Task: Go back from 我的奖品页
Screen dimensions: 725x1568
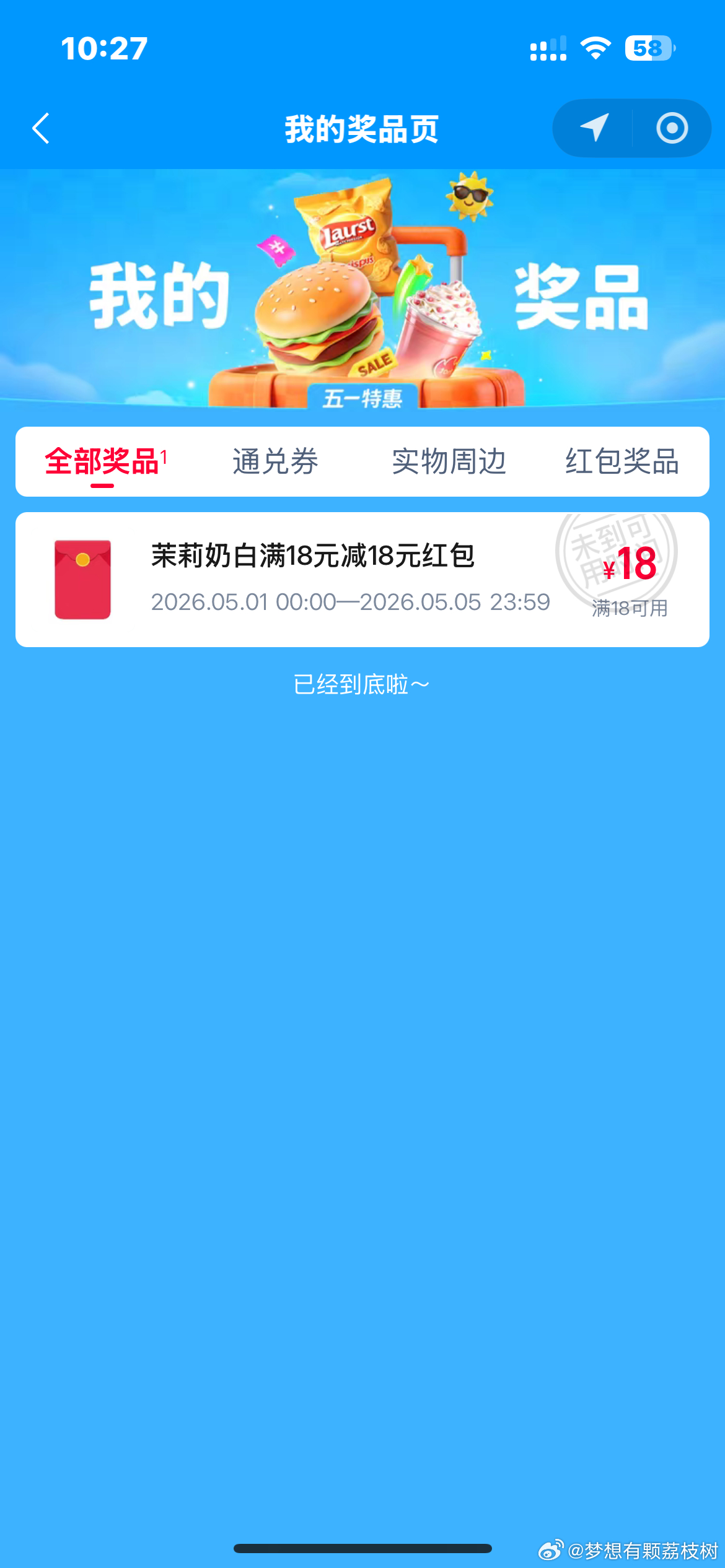Action: point(41,129)
